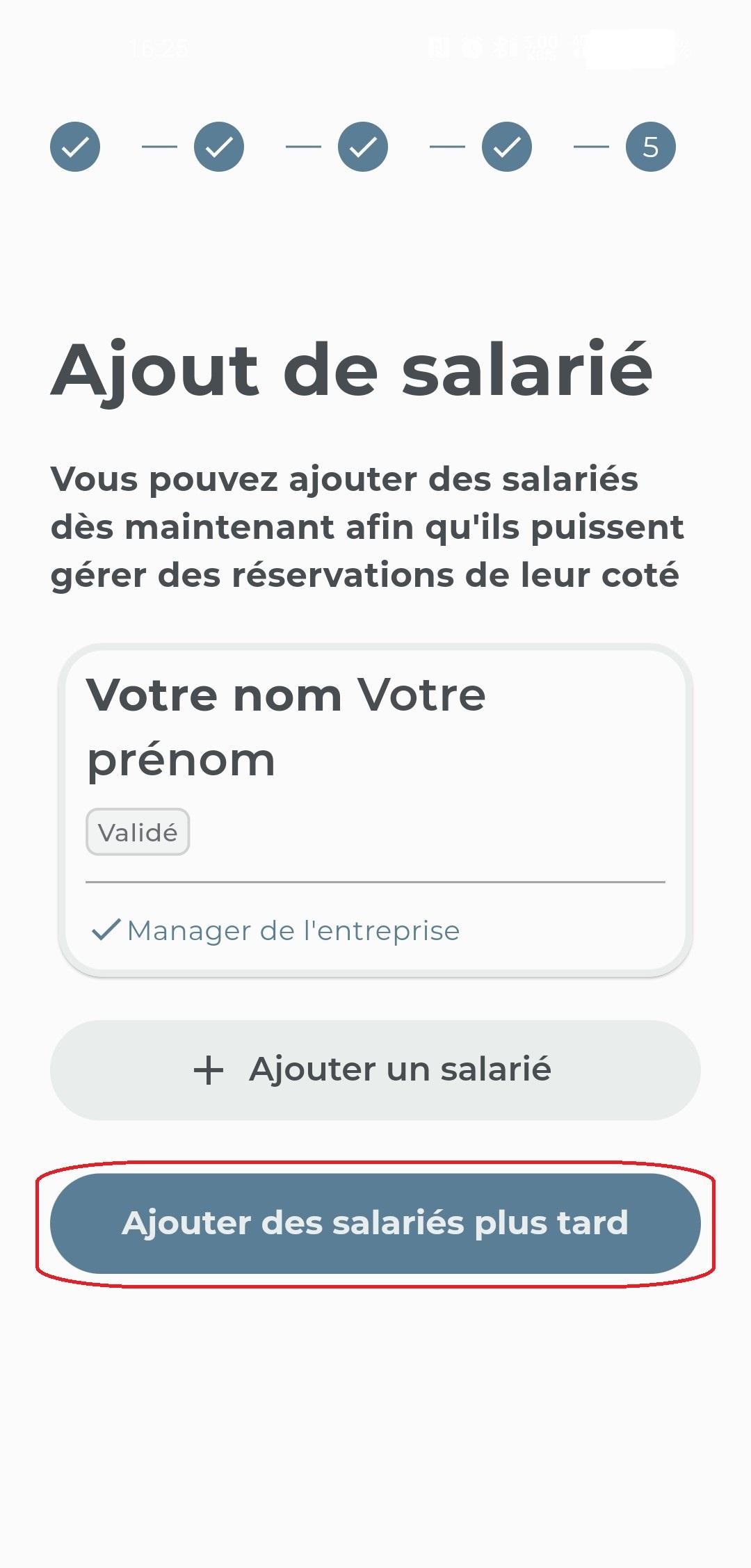Open the 'Votre nom Votre prénom' employee card
751x1568 pixels.
[375, 810]
